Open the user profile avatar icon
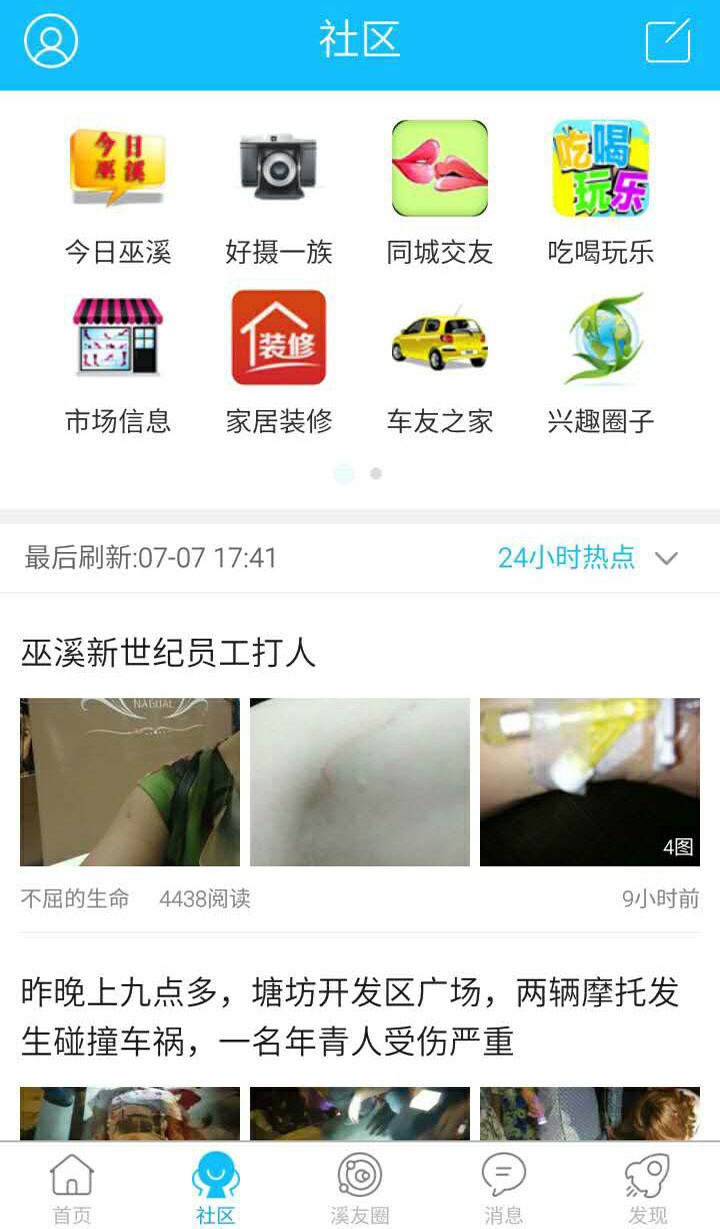This screenshot has width=720, height=1229. point(52,43)
